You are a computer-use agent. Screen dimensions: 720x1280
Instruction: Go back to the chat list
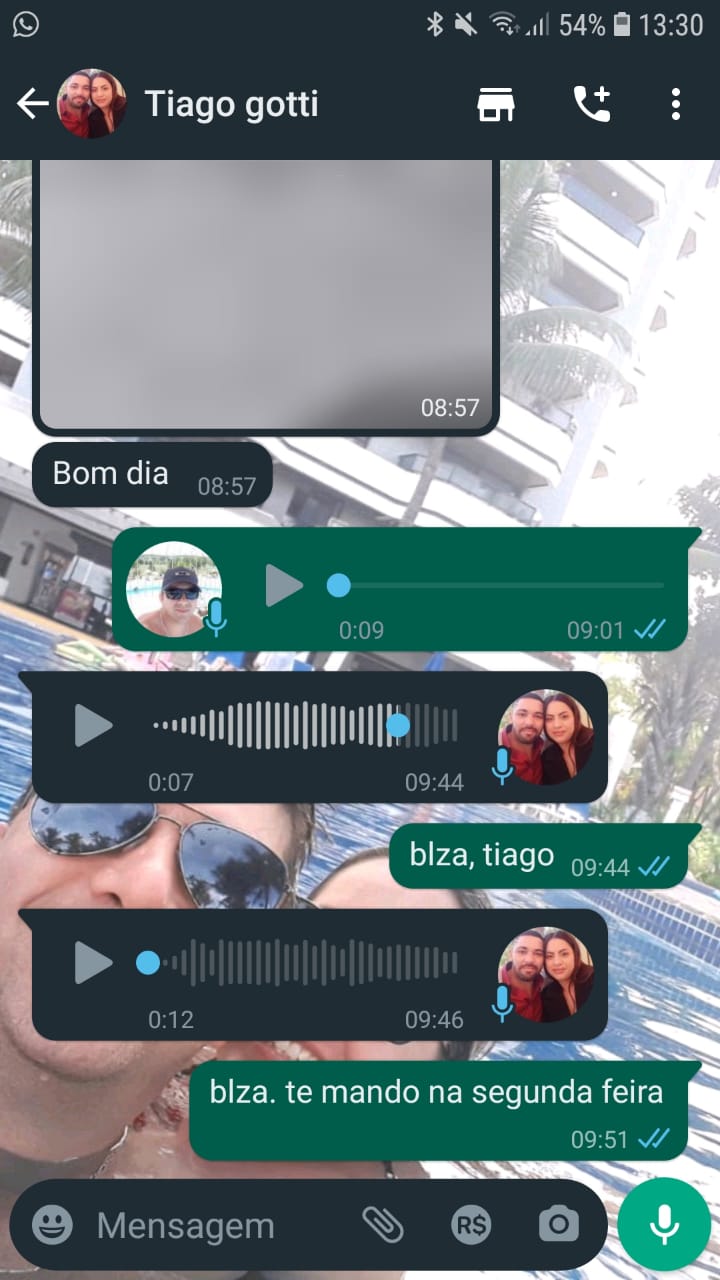tap(32, 104)
